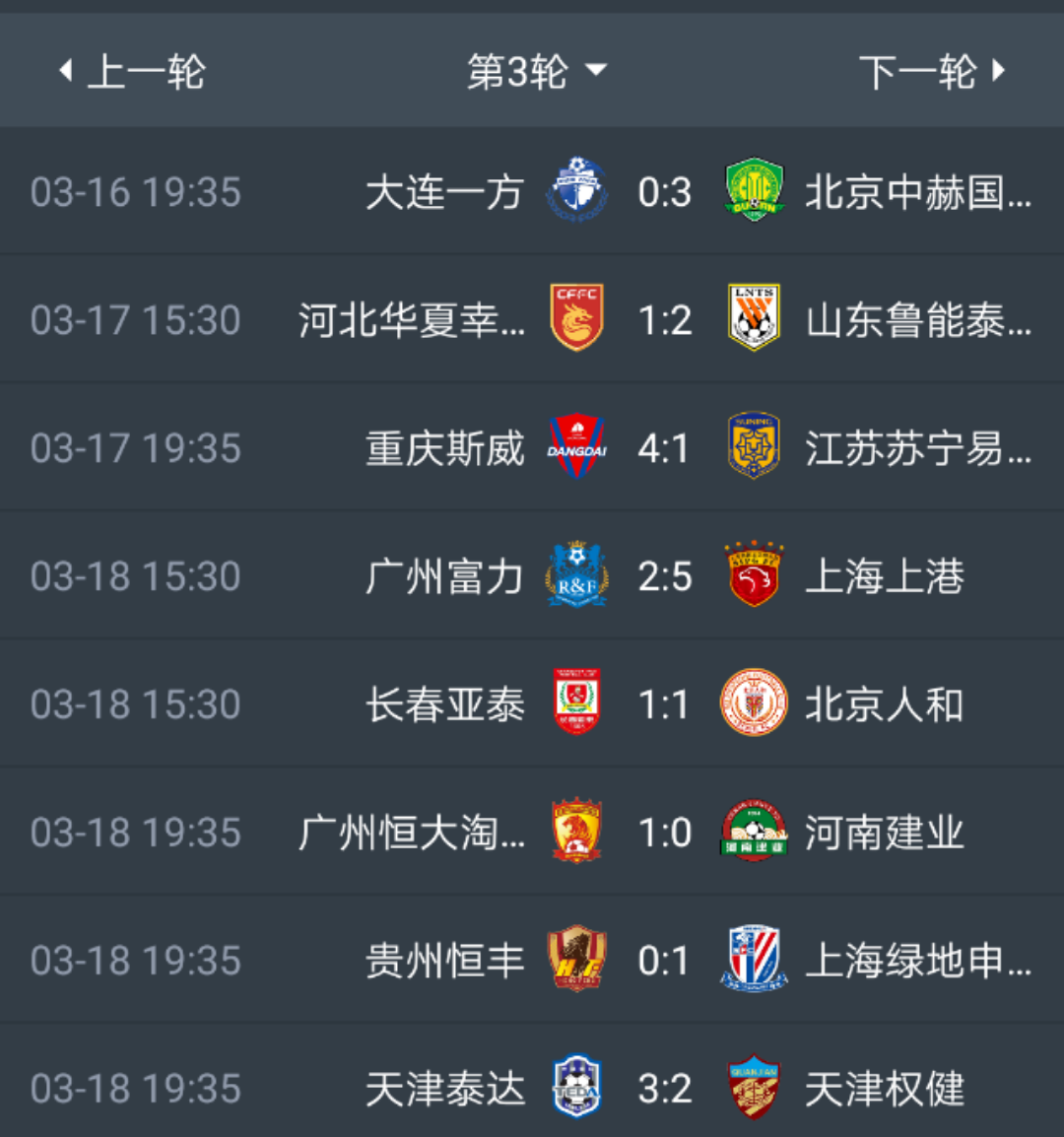
Task: Click the Jiangsu Suning club crest
Action: [754, 447]
